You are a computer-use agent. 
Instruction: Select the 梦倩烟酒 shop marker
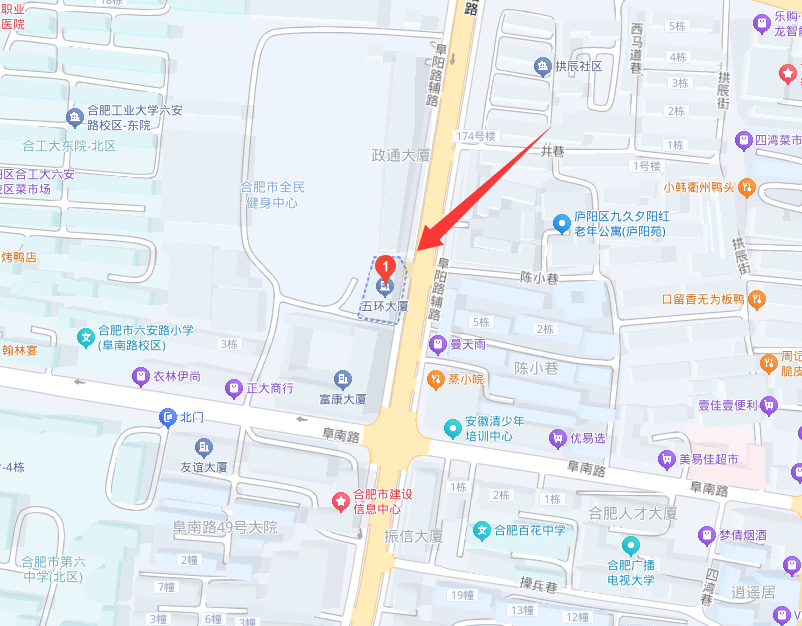(x=707, y=535)
